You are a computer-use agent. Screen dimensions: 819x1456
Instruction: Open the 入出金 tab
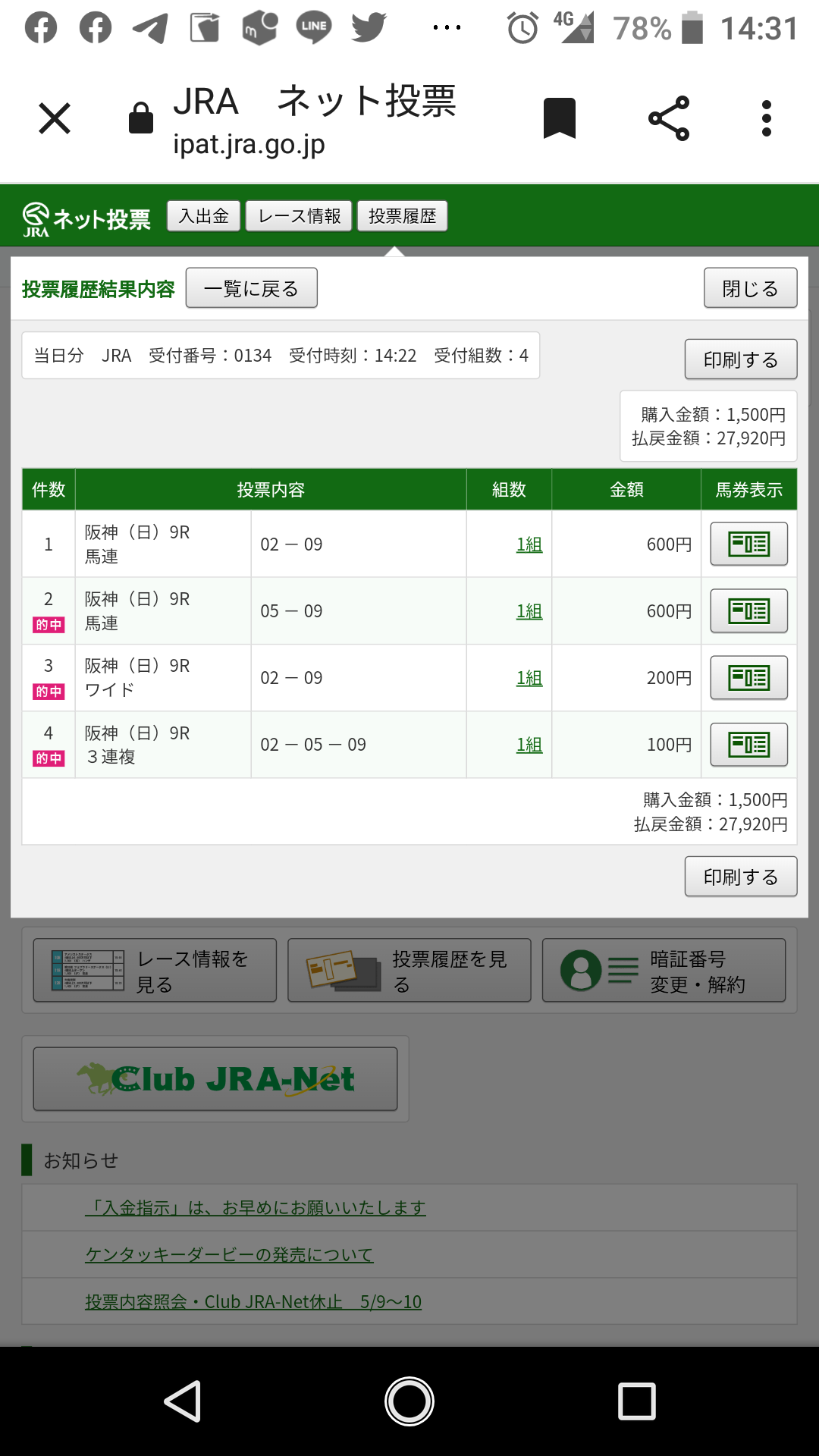pyautogui.click(x=203, y=216)
